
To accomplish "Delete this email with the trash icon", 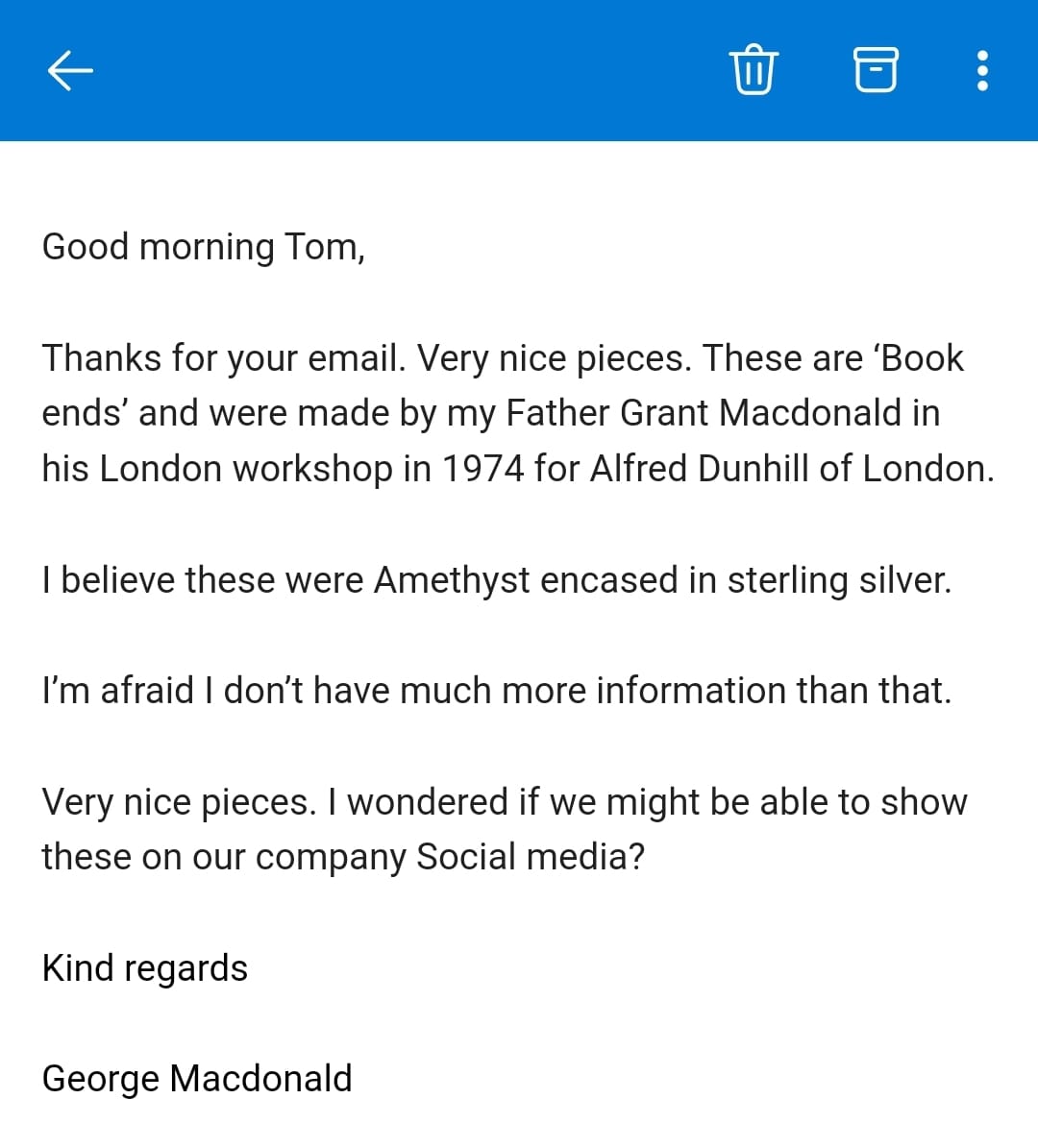I will [x=754, y=70].
